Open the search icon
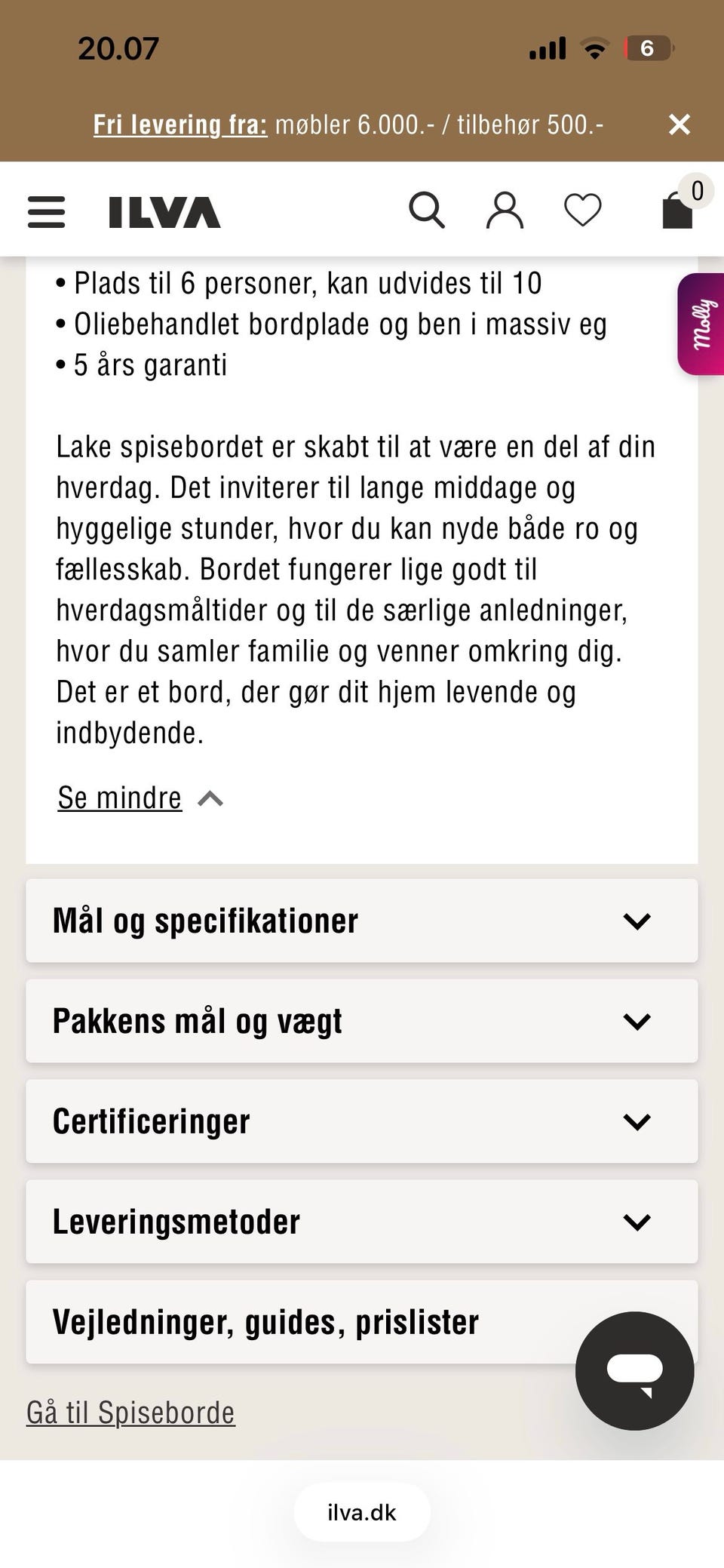 428,211
